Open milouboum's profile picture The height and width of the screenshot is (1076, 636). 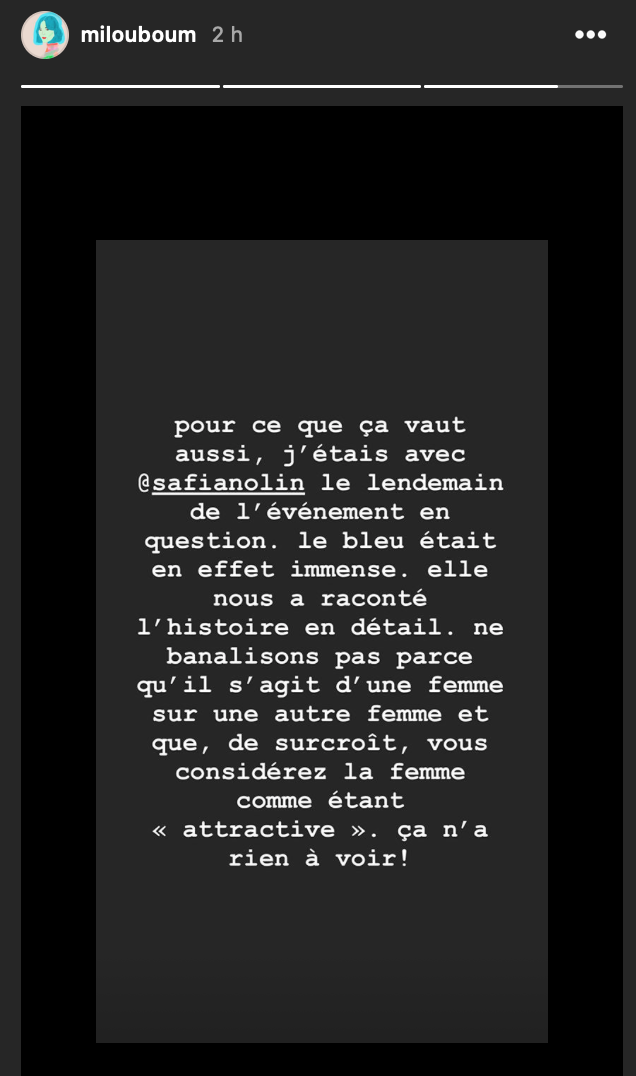[x=45, y=34]
